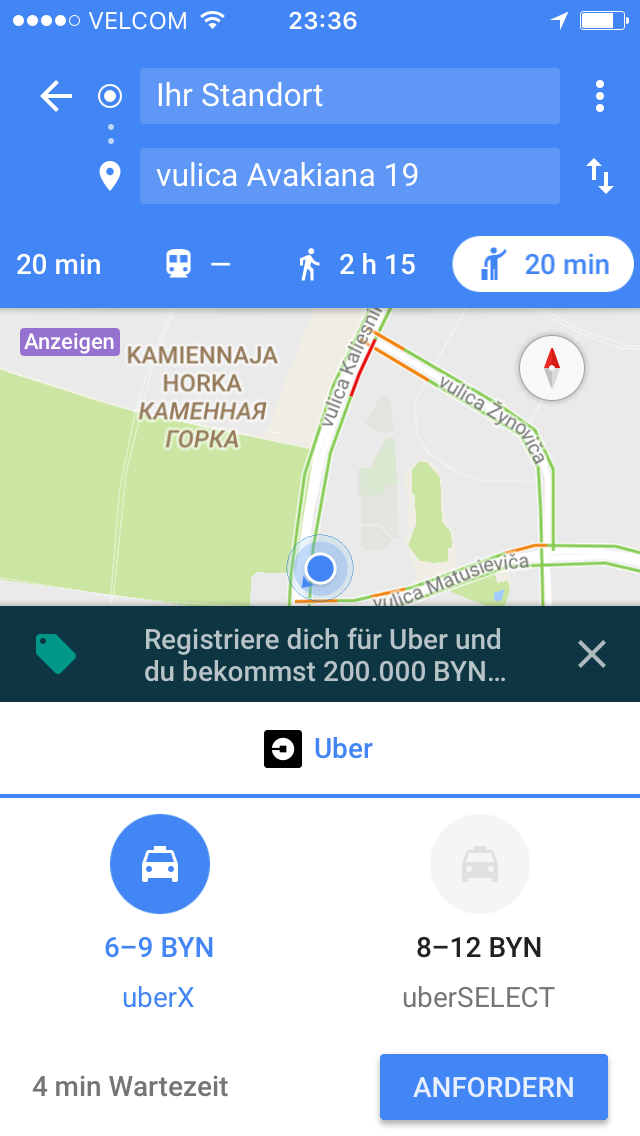640x1136 pixels.
Task: Swap start and destination
Action: tap(599, 176)
